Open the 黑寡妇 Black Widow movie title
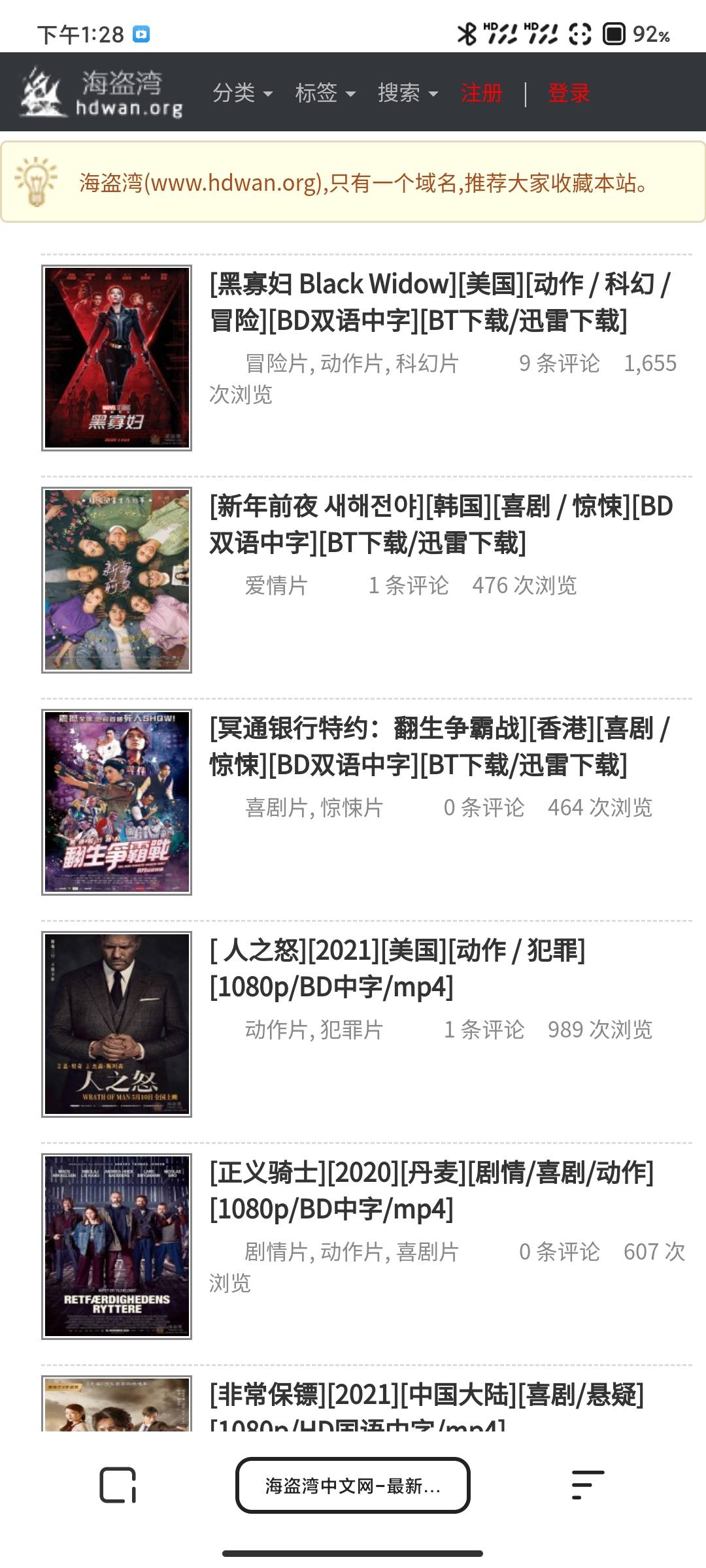The height and width of the screenshot is (1568, 706). point(439,302)
